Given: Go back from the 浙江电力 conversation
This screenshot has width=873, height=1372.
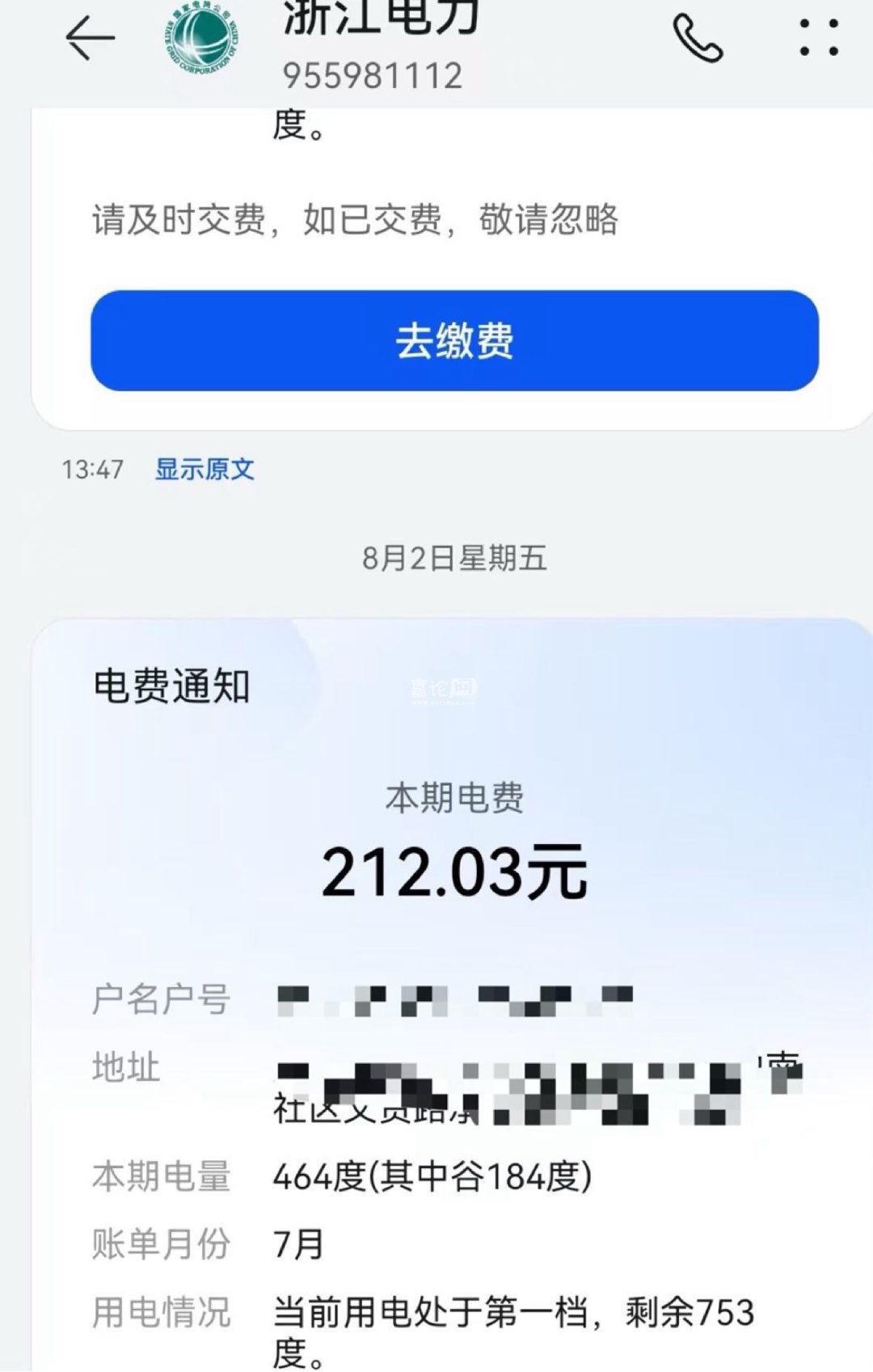Looking at the screenshot, I should [89, 38].
